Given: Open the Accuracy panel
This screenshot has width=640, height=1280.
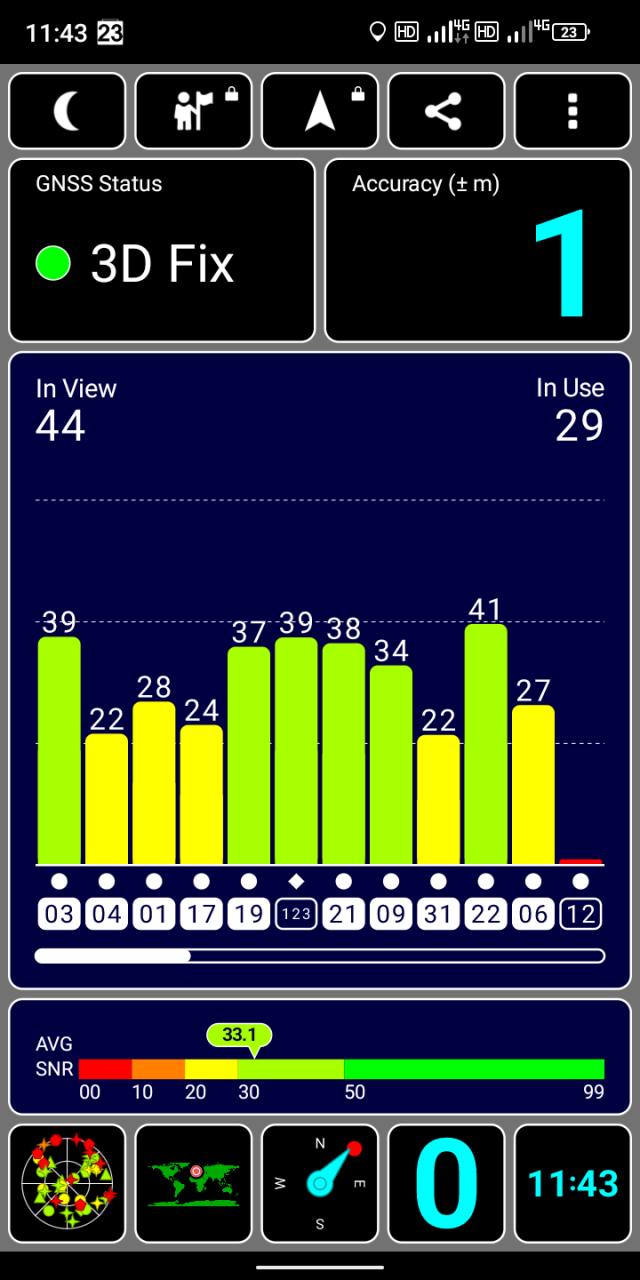Looking at the screenshot, I should tap(478, 250).
